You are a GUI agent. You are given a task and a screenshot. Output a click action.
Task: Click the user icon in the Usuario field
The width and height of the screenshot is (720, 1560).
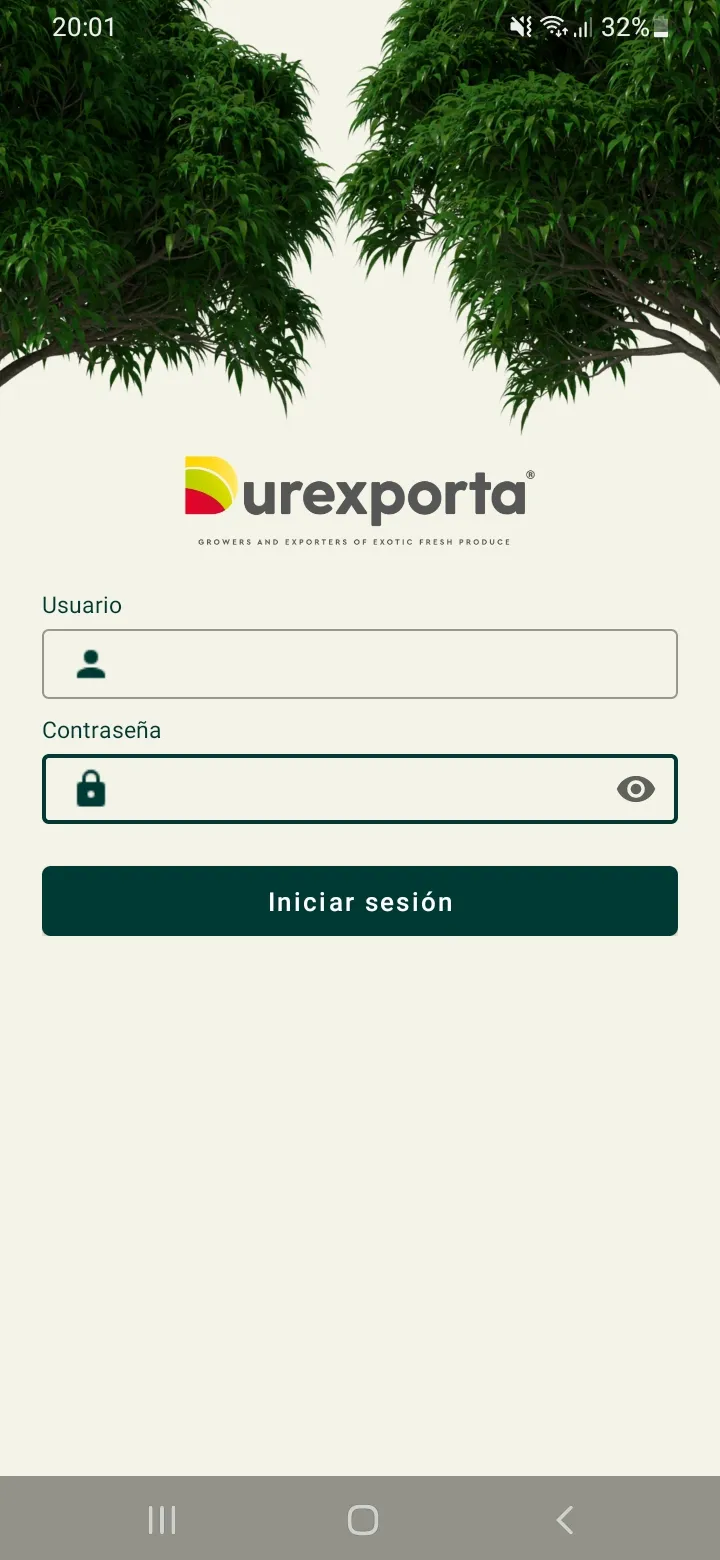click(90, 663)
